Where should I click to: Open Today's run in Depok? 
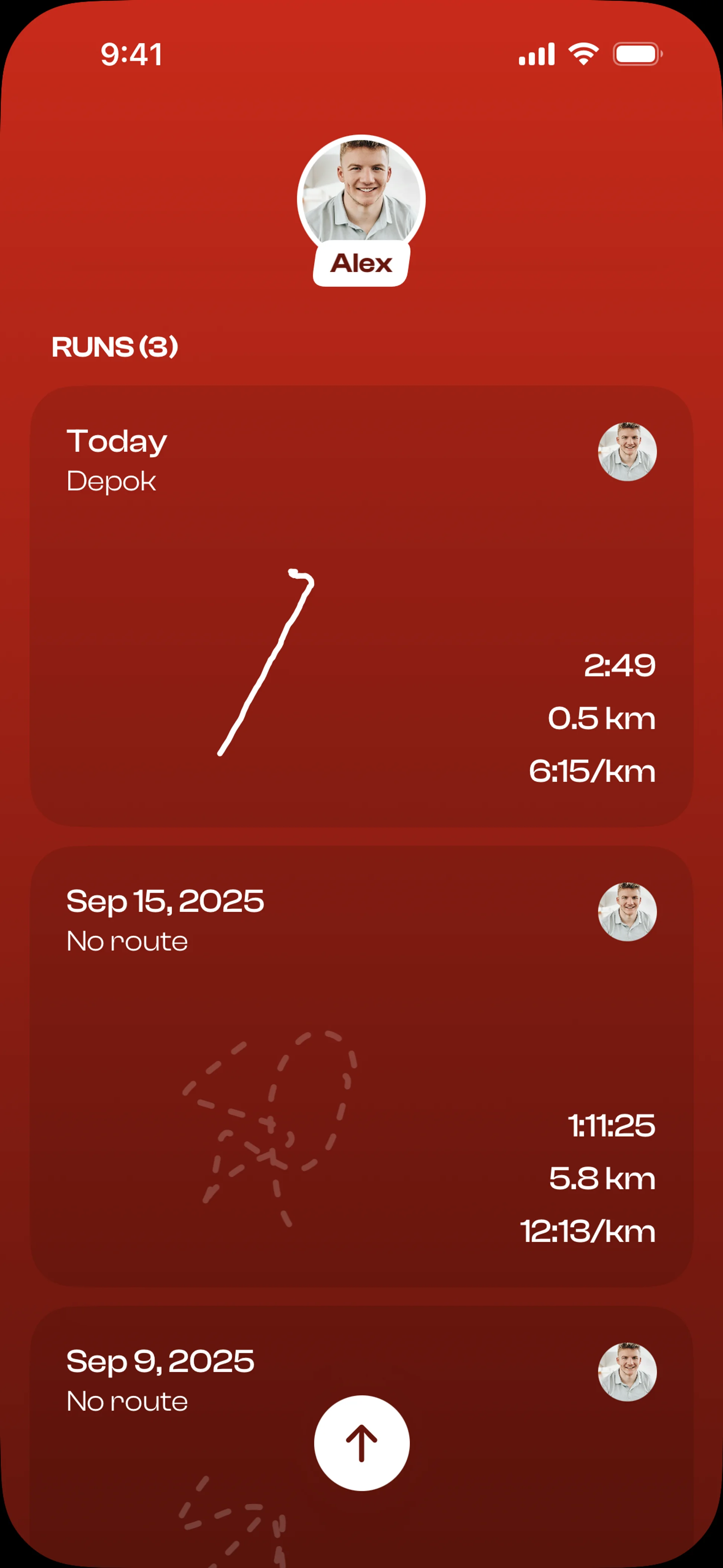pos(361,606)
